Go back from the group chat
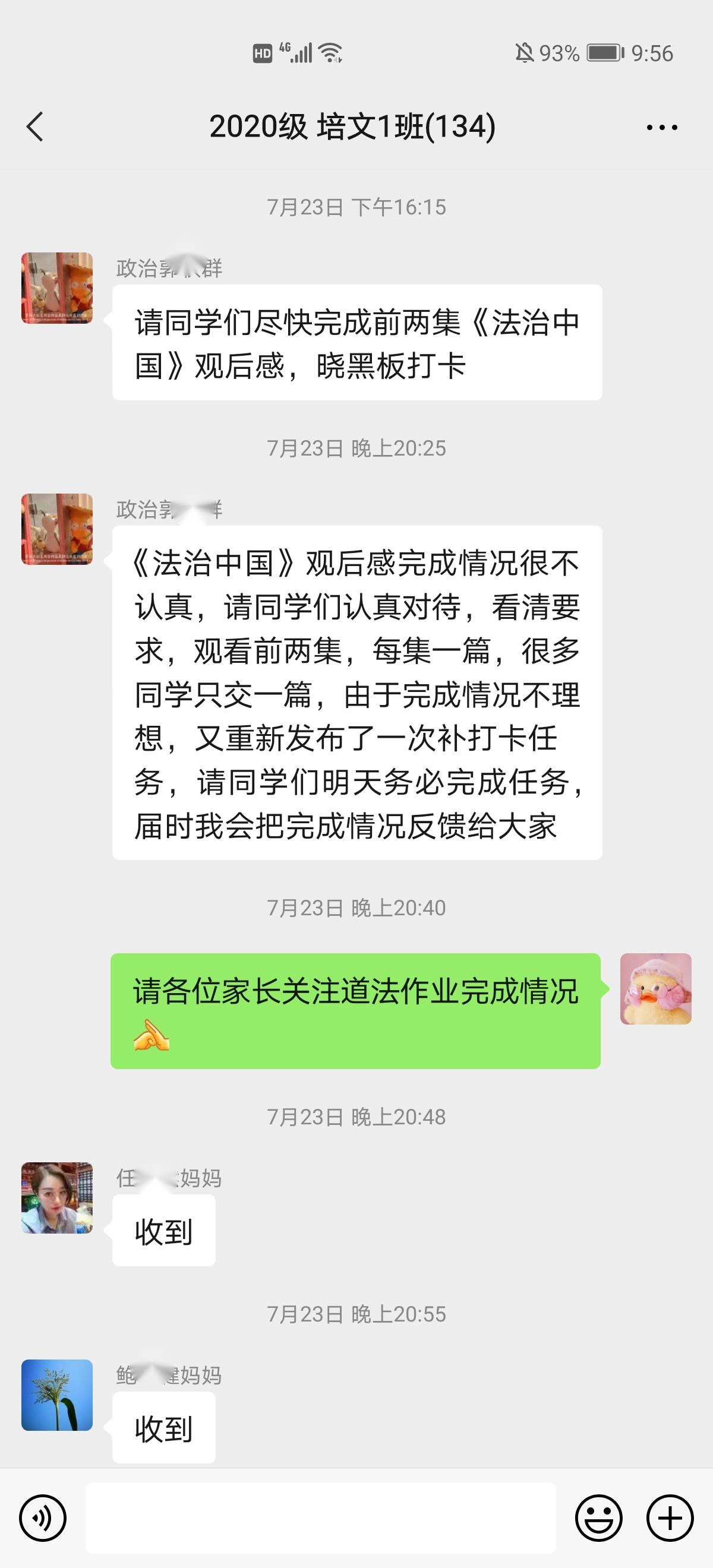The width and height of the screenshot is (713, 1568). coord(35,127)
